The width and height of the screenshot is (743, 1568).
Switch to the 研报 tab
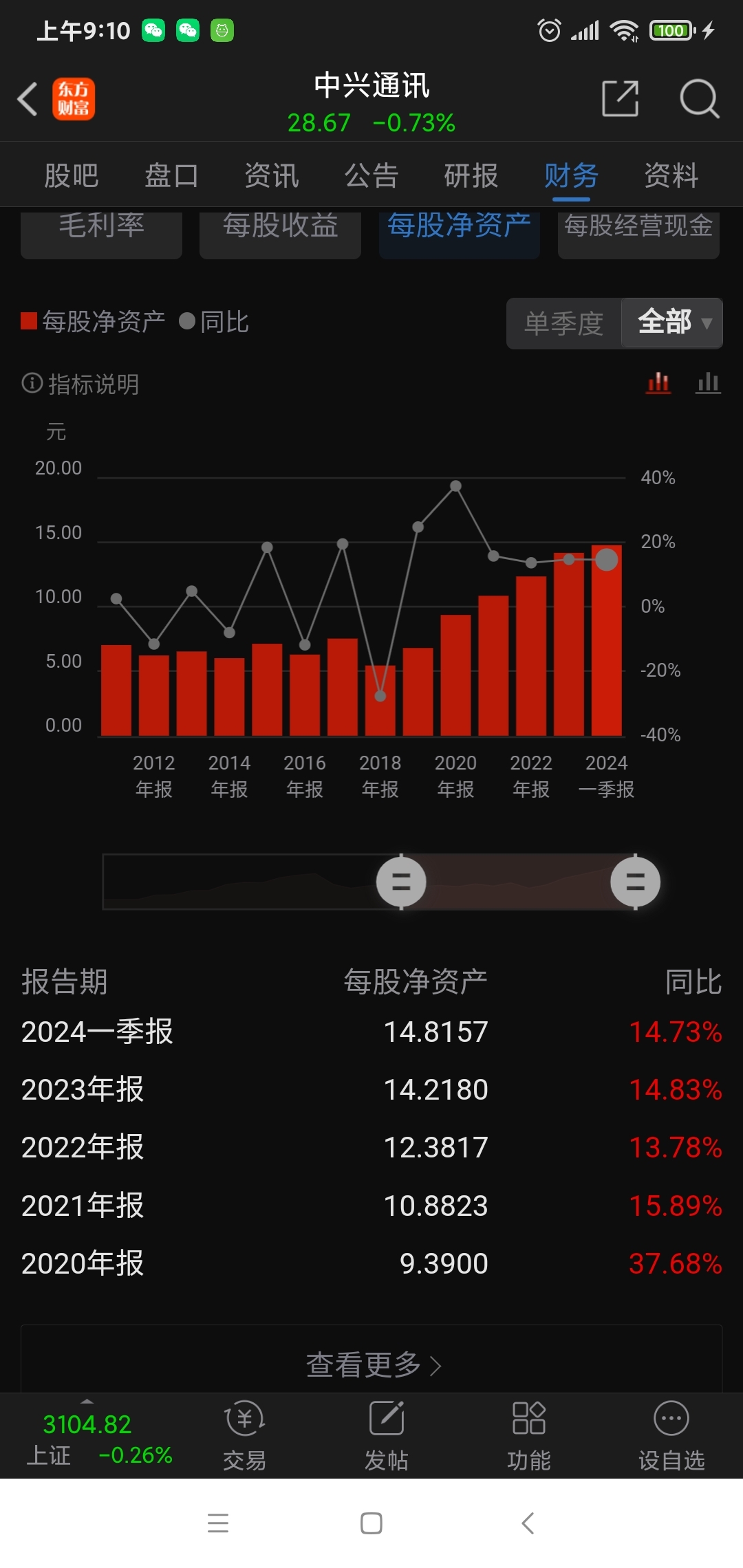coord(471,175)
